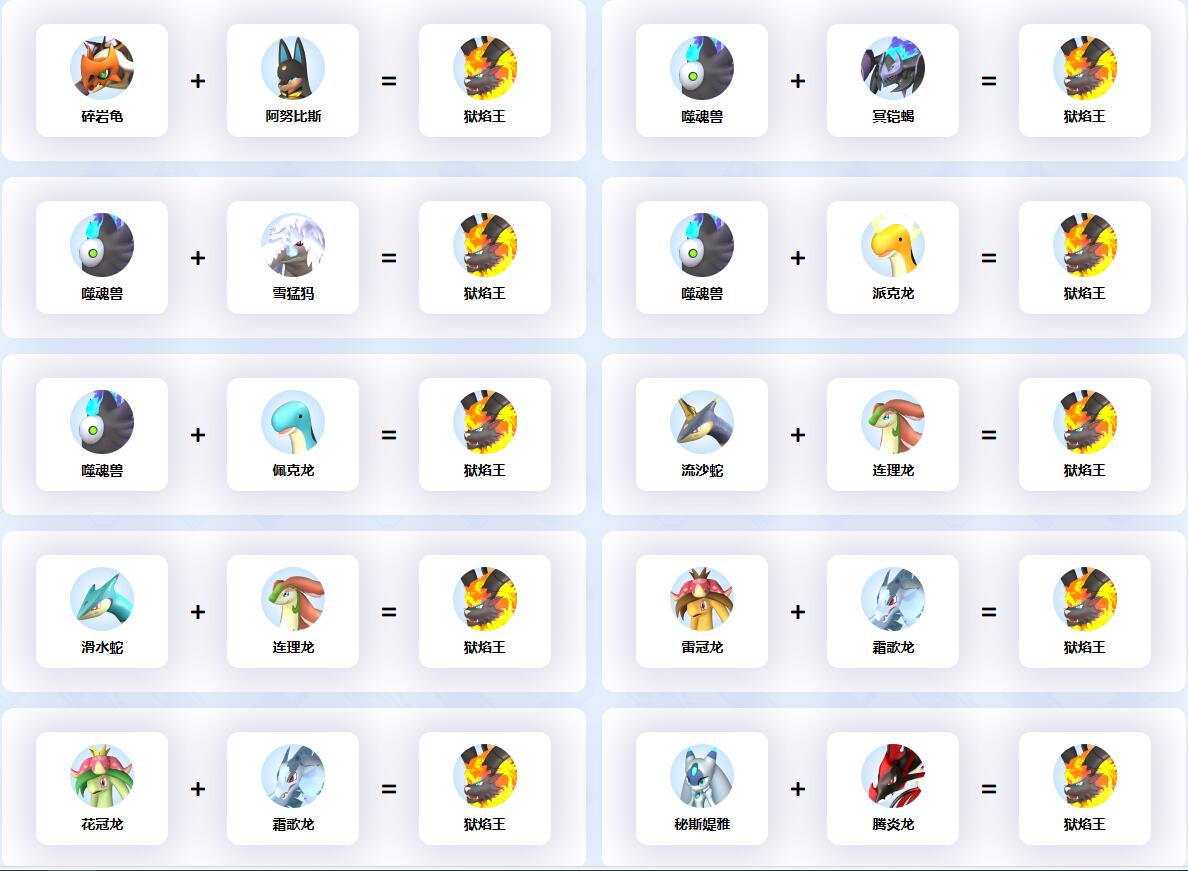1188x871 pixels.
Task: Select the 流沙蛇 pal card
Action: click(702, 434)
